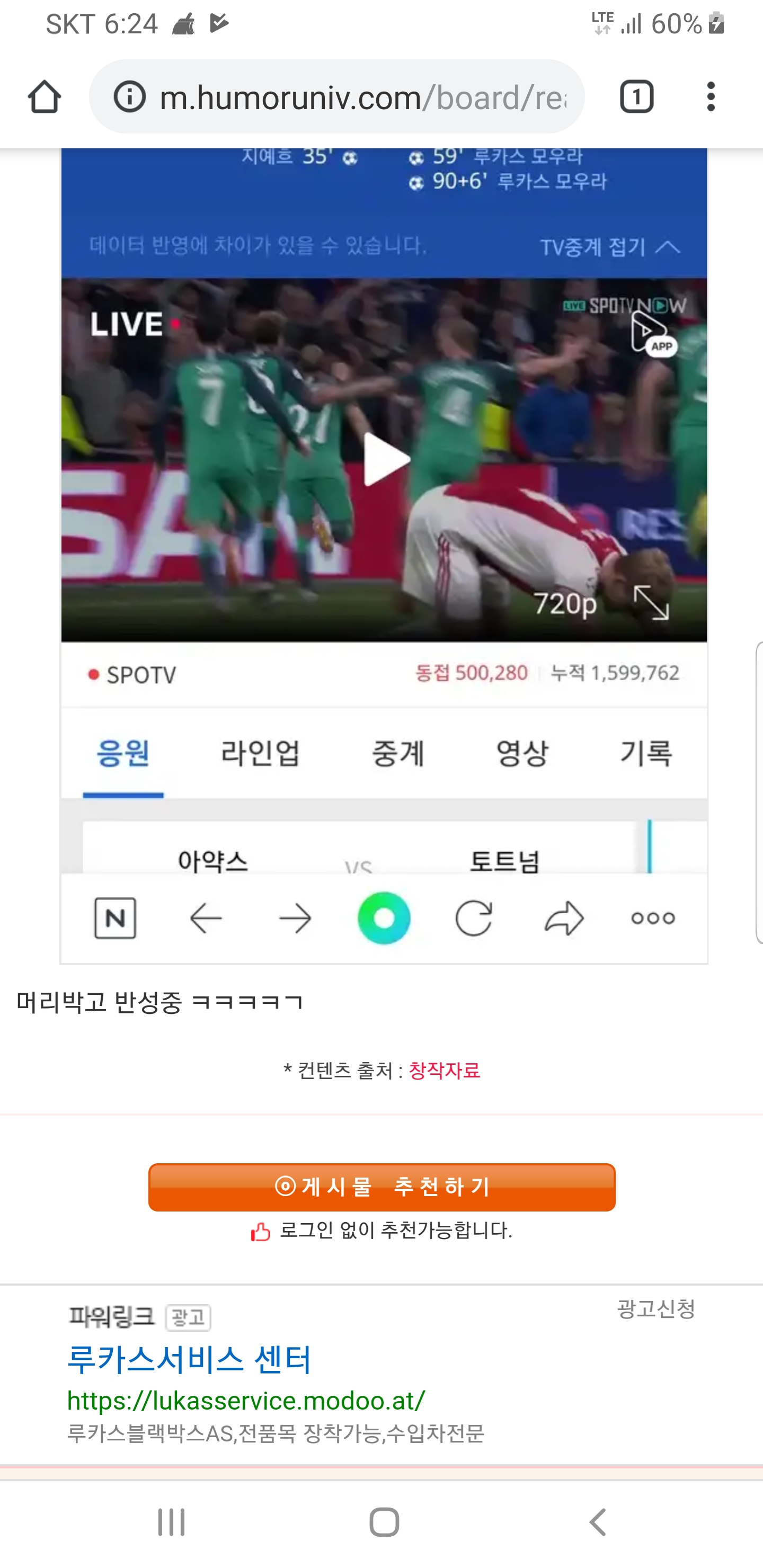Visit the lukasservice.modoo.at URL
The width and height of the screenshot is (763, 1568).
pos(246,1401)
